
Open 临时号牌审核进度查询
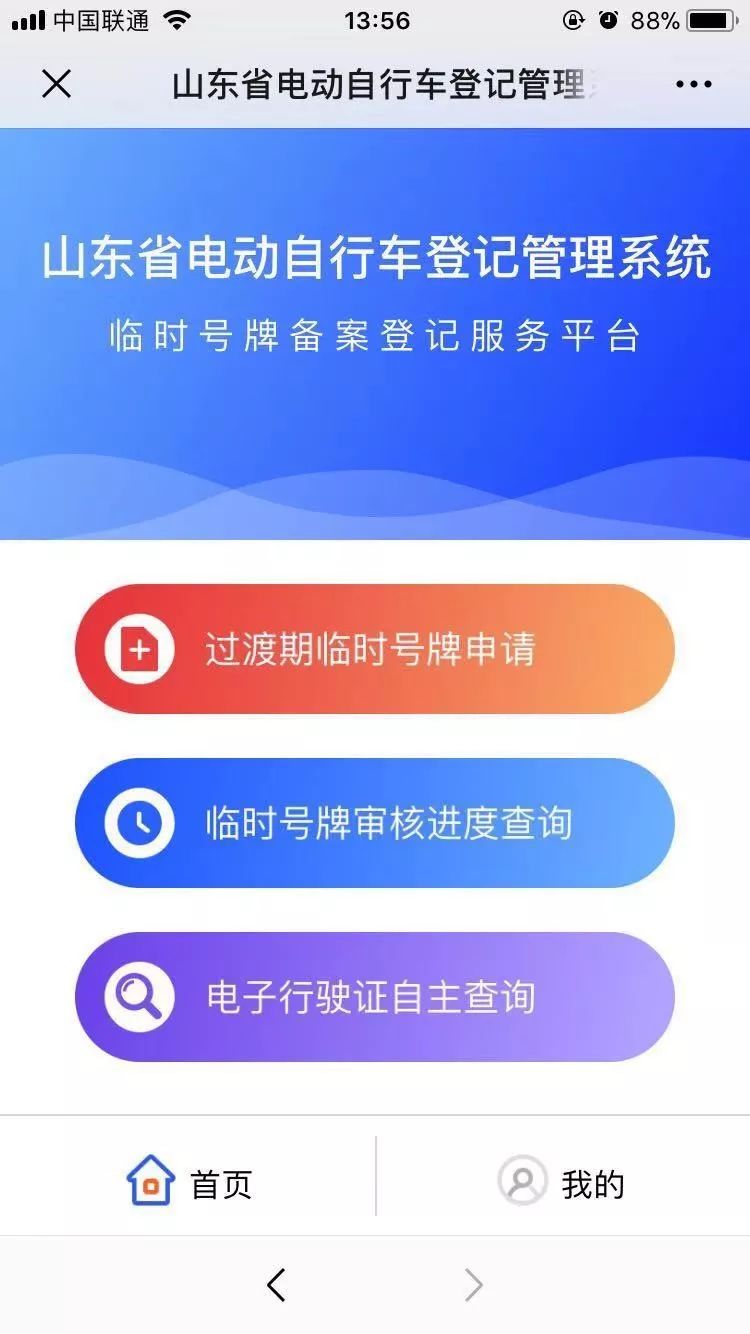[375, 823]
